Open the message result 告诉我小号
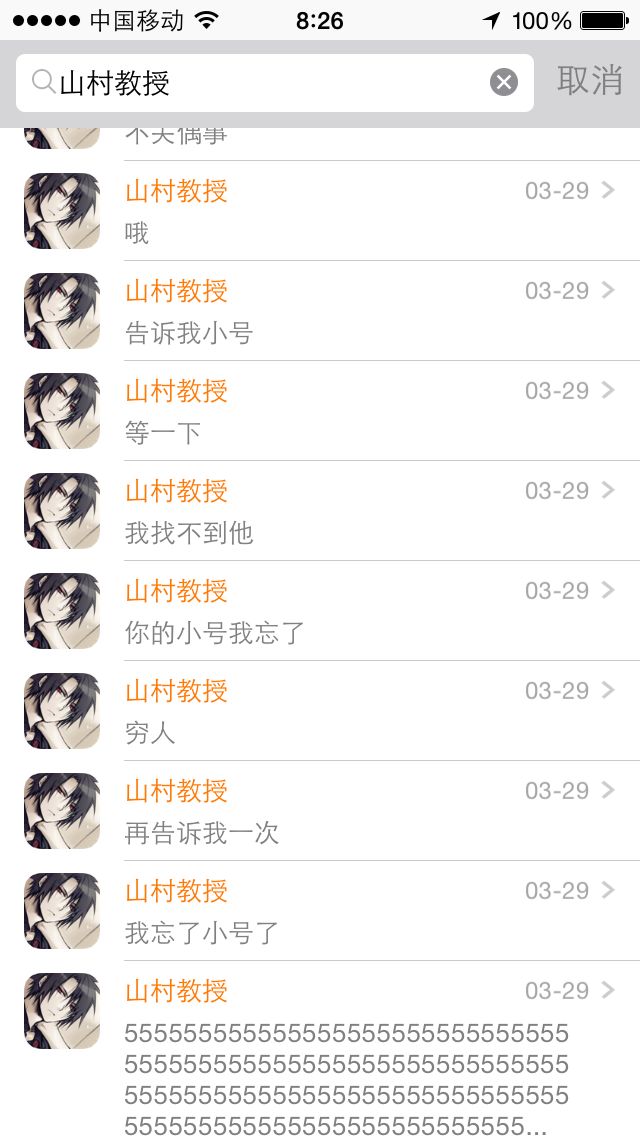 point(330,311)
